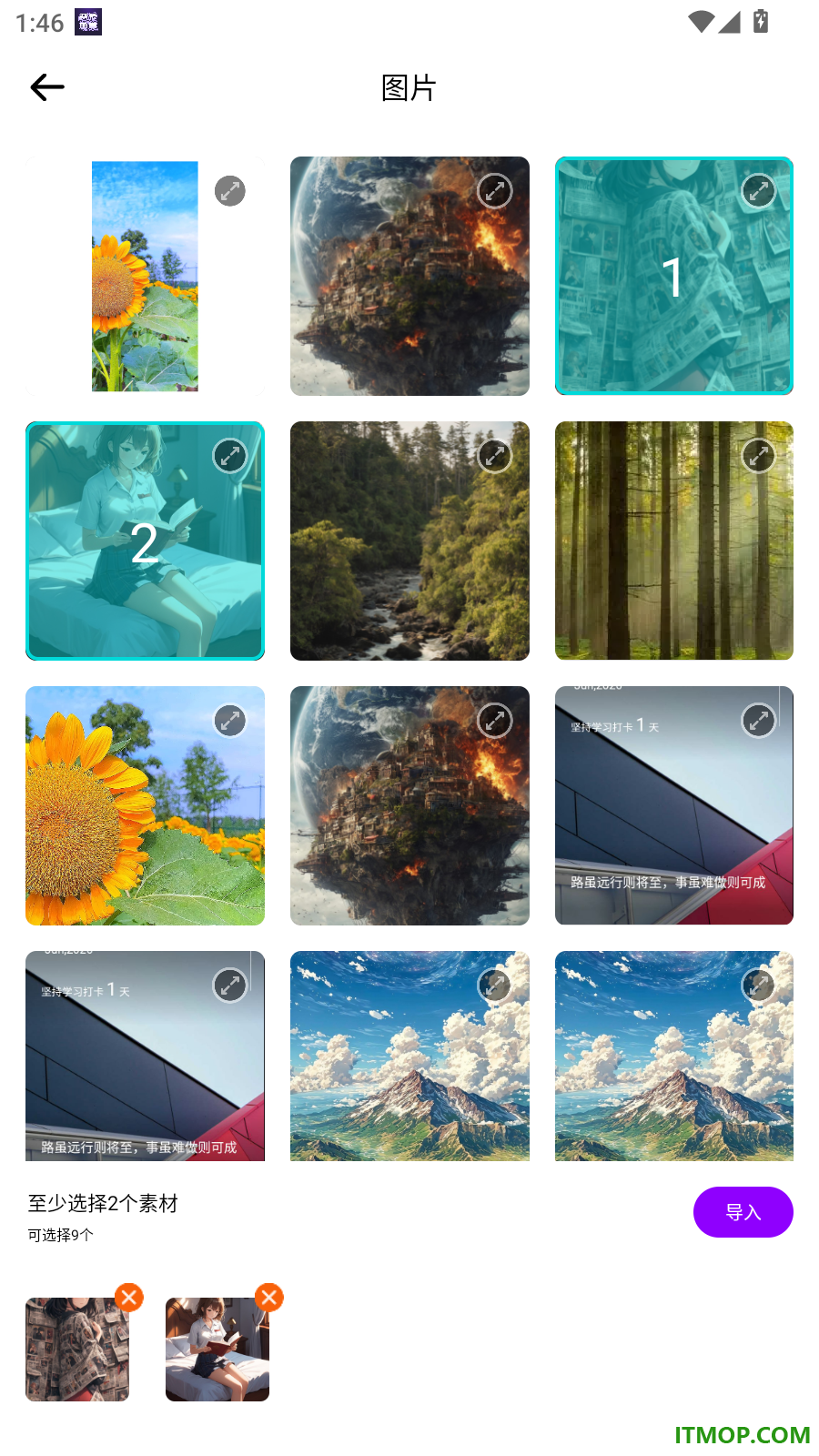Remove the newspaper-girl image from selected tray
819x1456 pixels.
click(129, 1298)
